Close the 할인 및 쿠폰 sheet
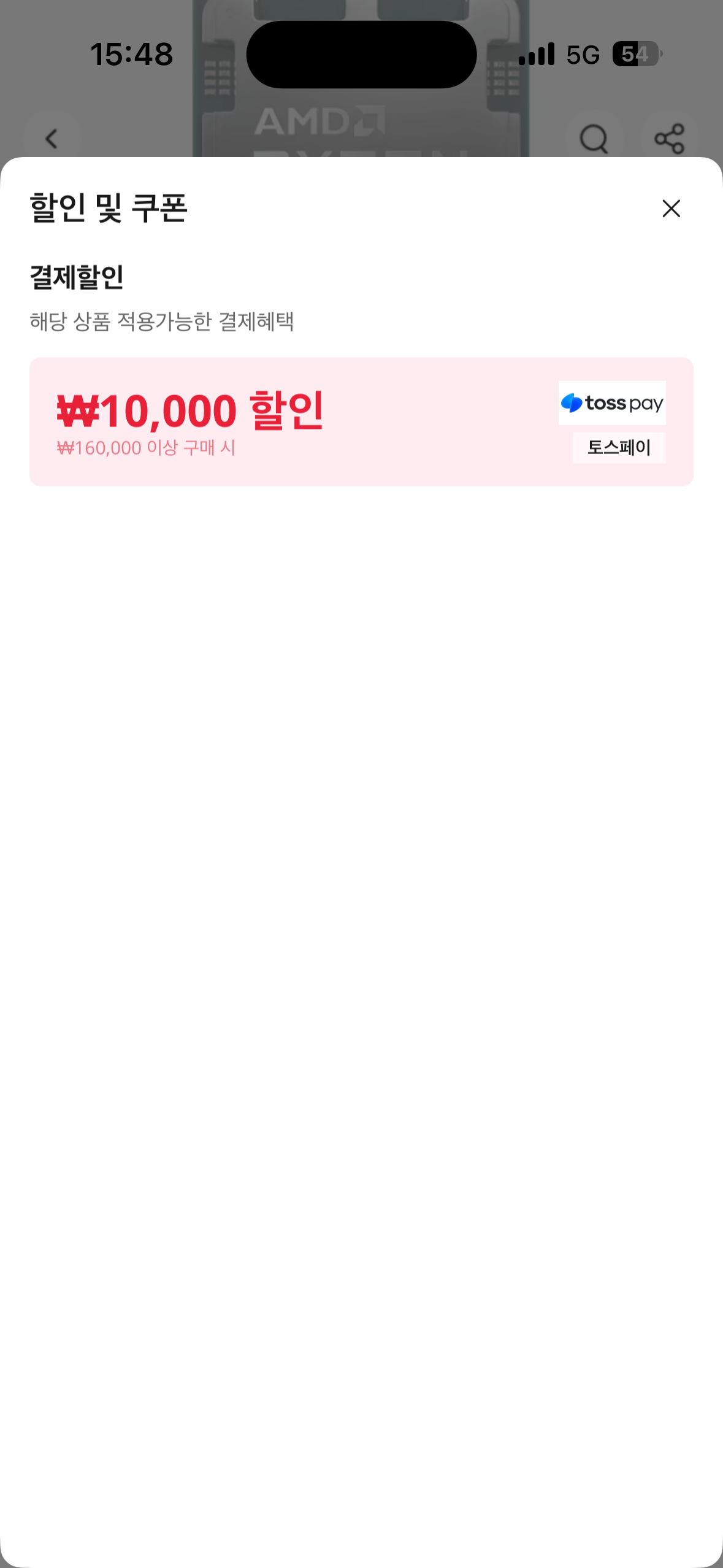The height and width of the screenshot is (1568, 723). (671, 209)
